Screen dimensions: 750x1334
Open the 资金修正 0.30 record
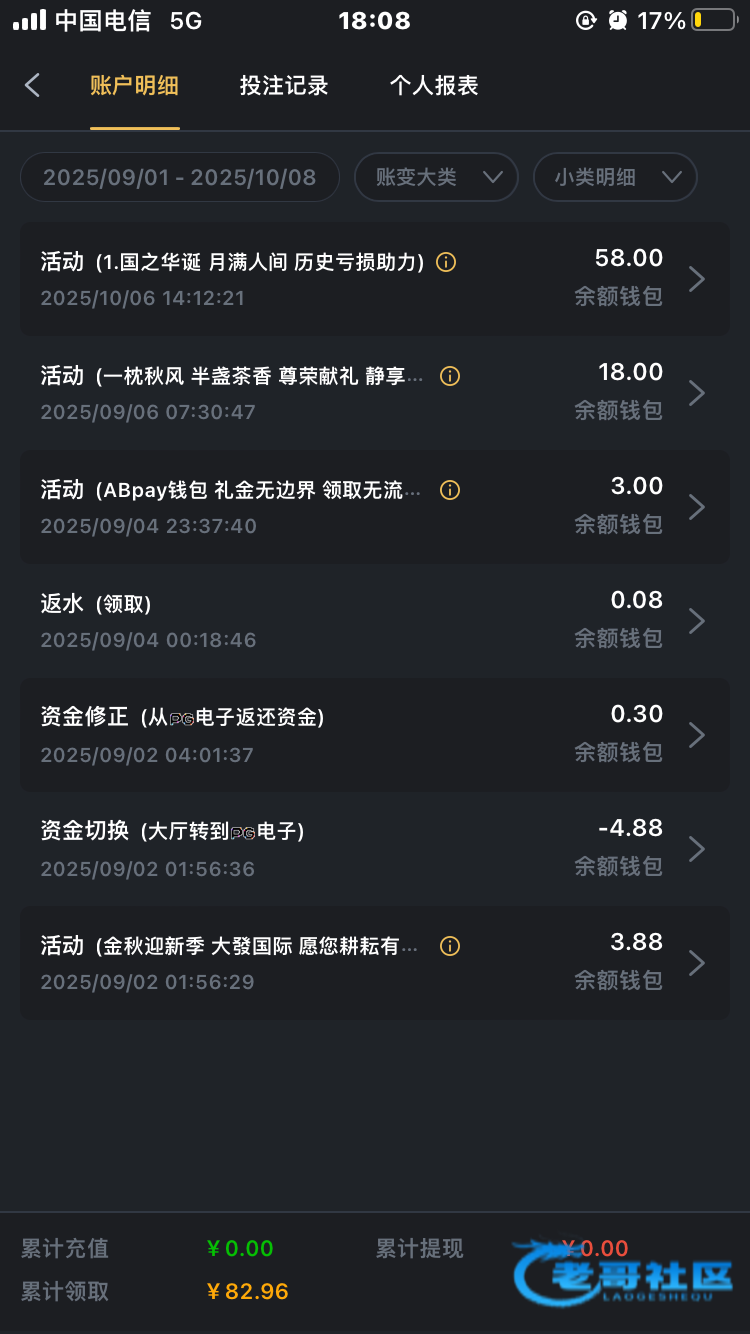375,734
